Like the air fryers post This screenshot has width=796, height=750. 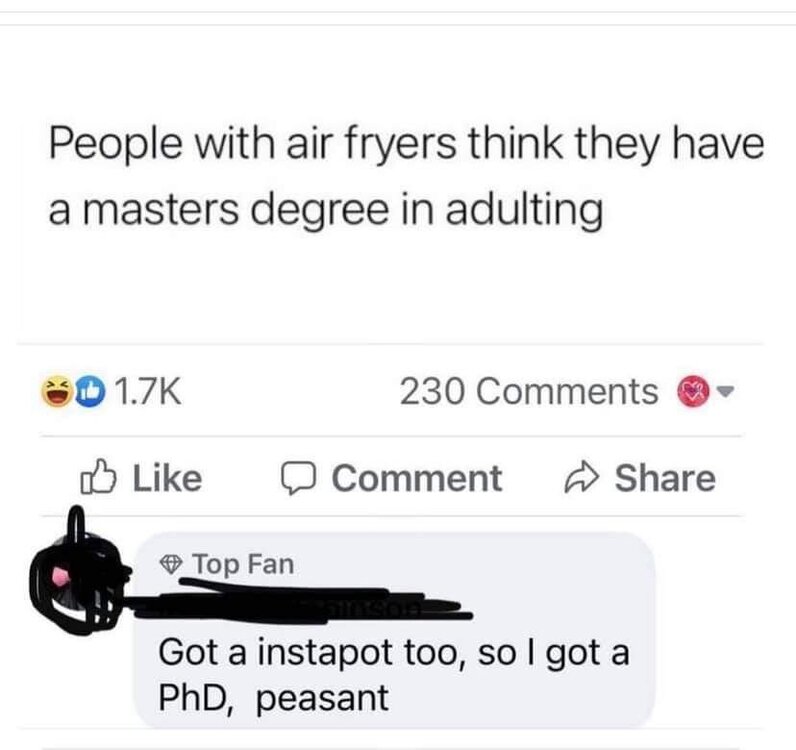pos(139,478)
